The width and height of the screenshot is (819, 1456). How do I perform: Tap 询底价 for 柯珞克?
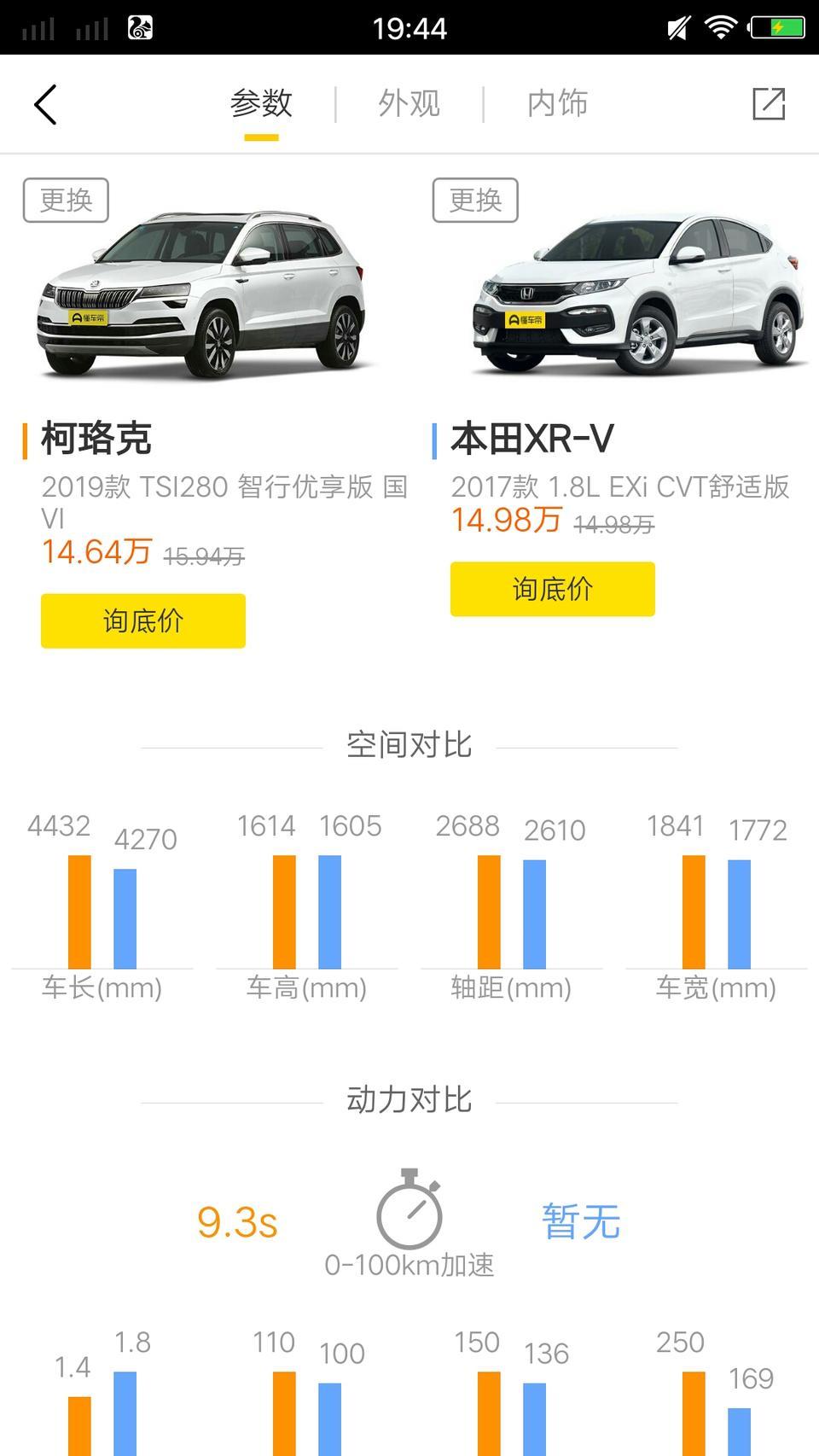tap(143, 620)
